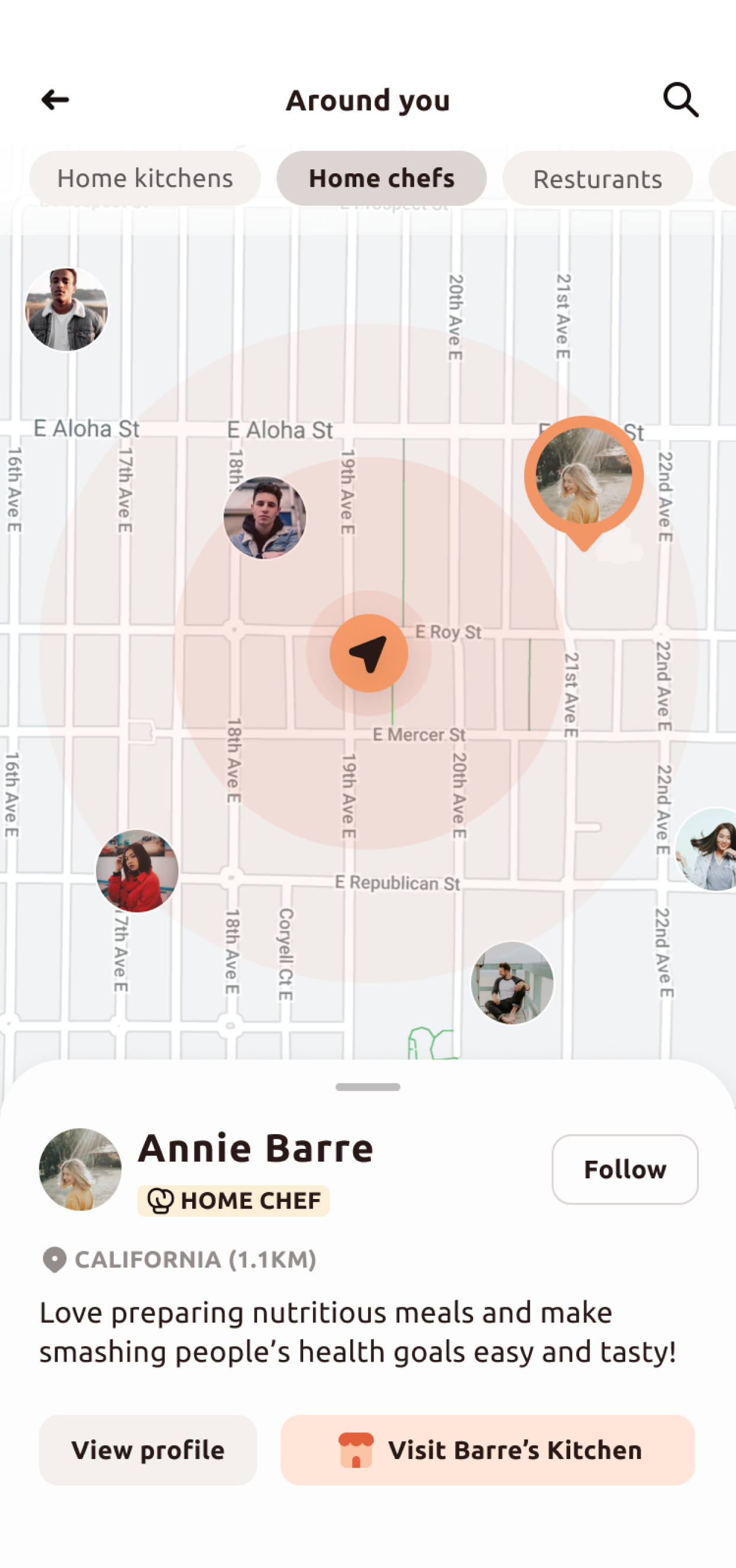Screen dimensions: 736x1568
Task: Follow Annie Barre
Action: tap(625, 1170)
